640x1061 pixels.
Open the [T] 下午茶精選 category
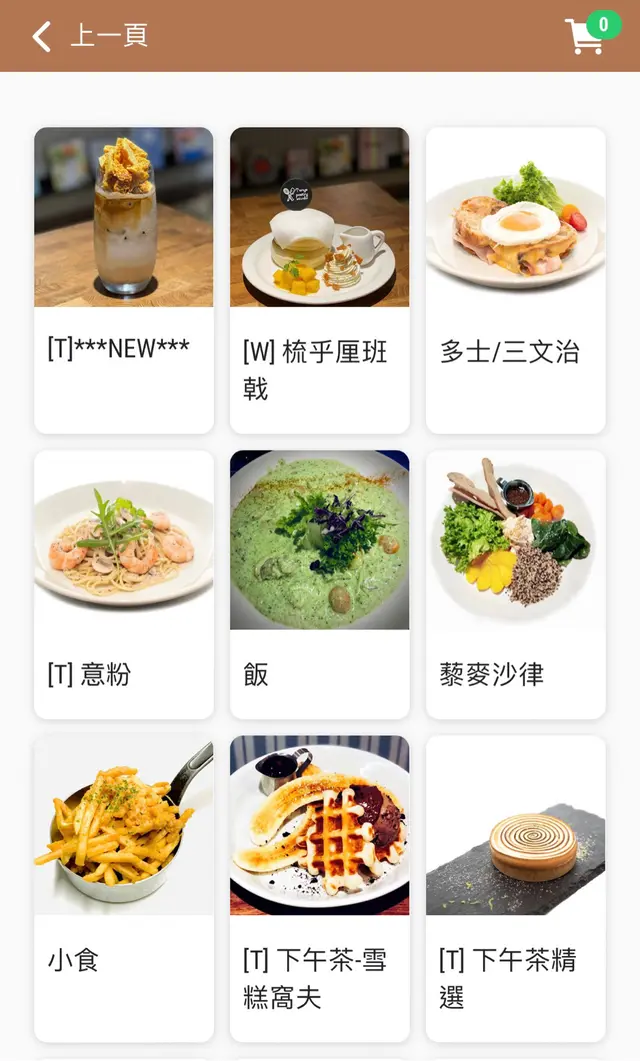click(x=516, y=888)
